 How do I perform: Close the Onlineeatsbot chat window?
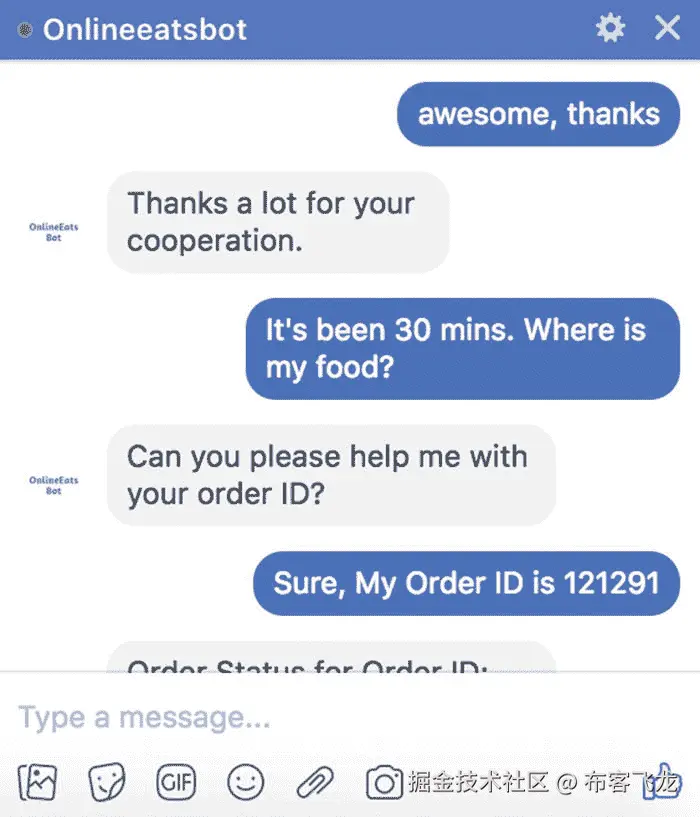667,28
